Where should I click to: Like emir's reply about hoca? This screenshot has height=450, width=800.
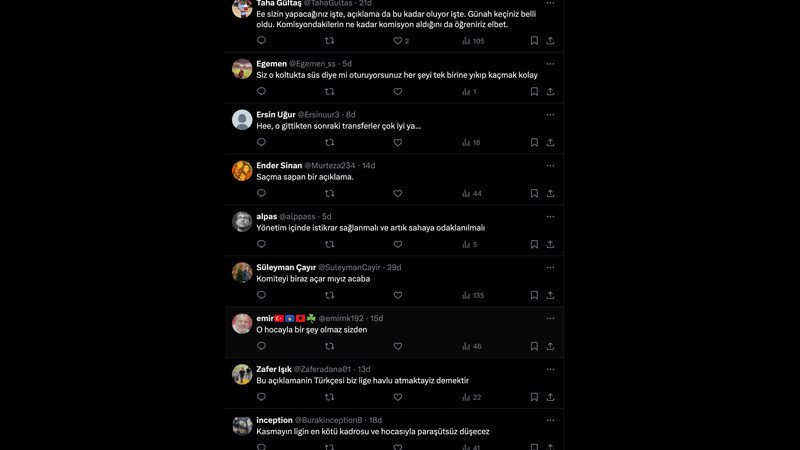(x=397, y=347)
